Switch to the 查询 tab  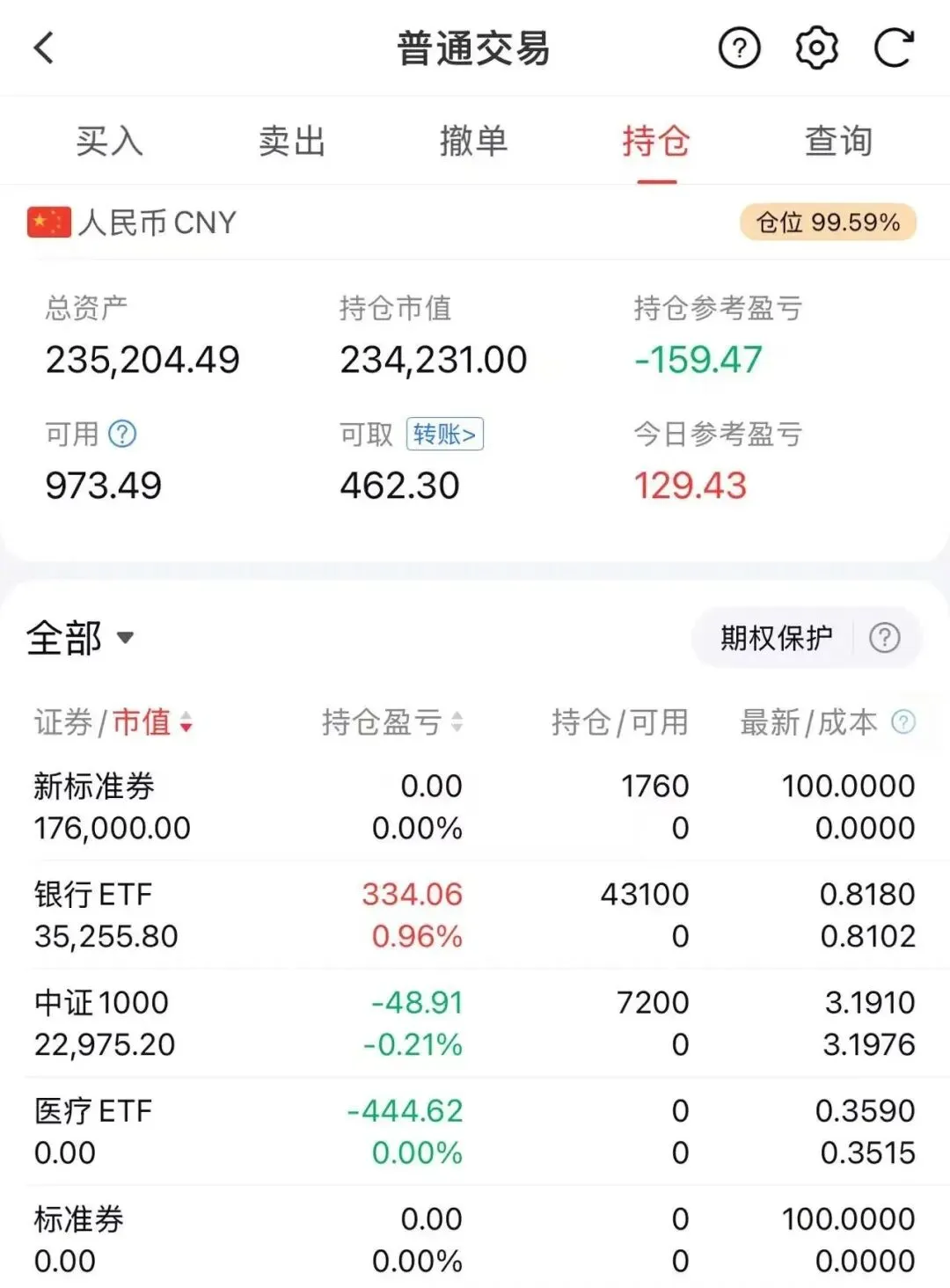coord(839,141)
